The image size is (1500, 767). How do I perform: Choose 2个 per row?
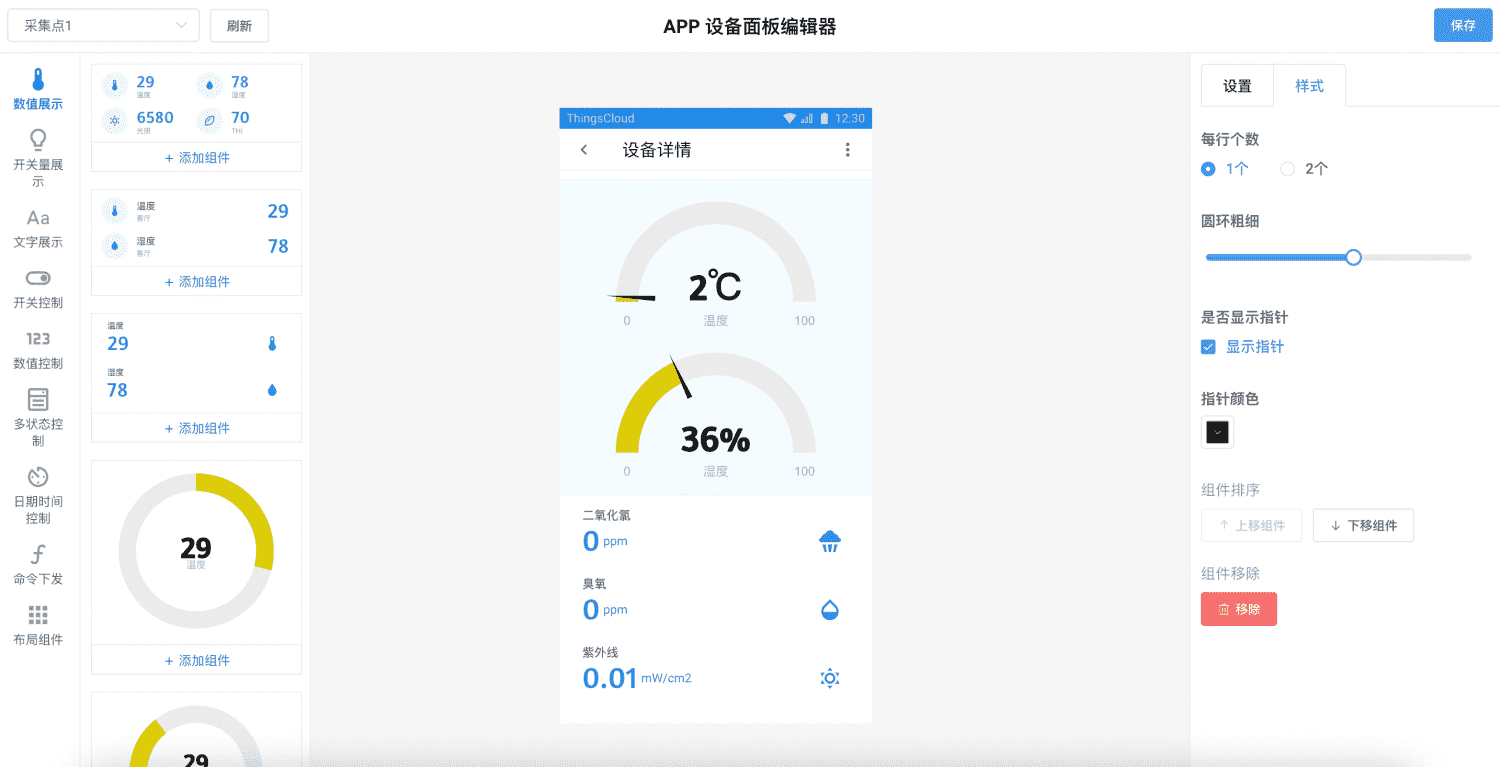pyautogui.click(x=1288, y=169)
